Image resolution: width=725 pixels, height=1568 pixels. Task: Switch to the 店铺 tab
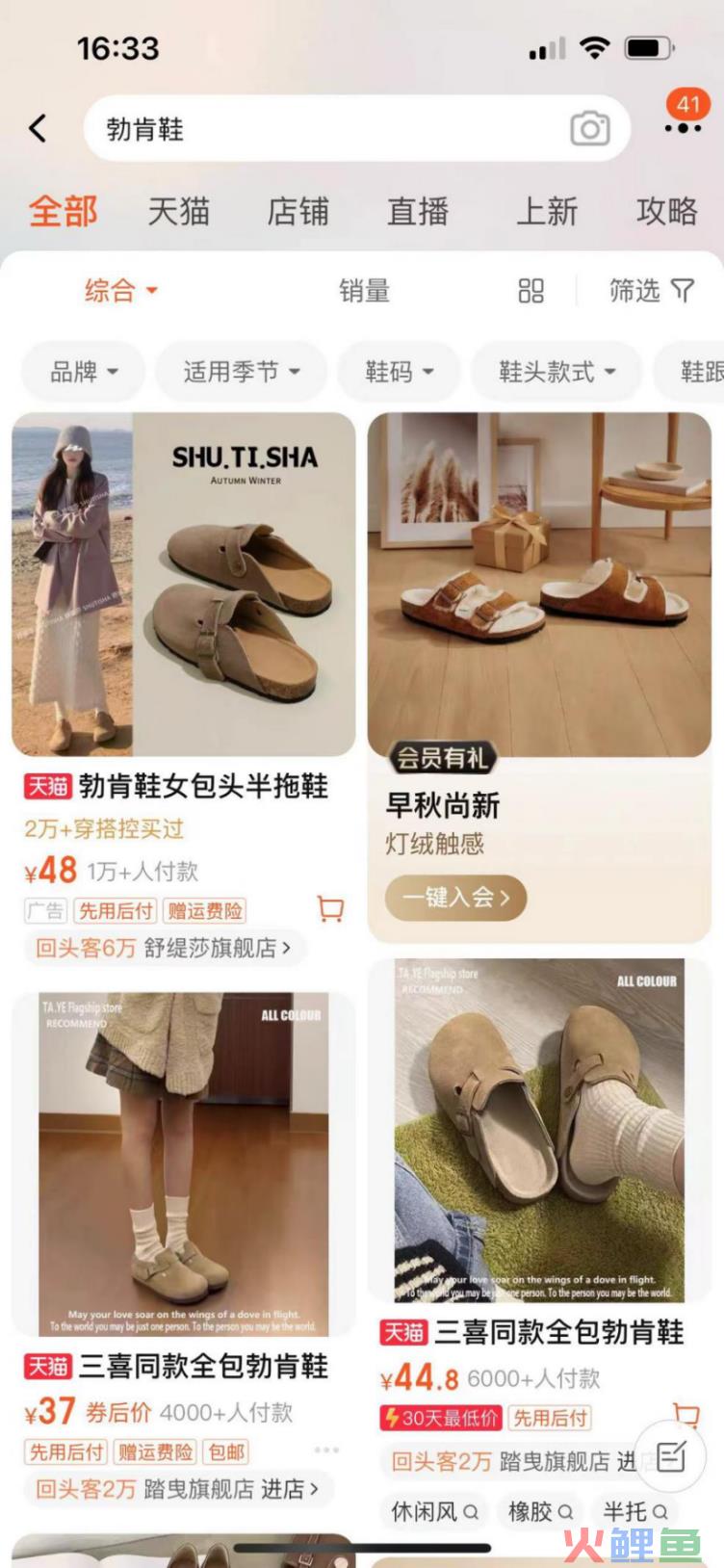(298, 211)
